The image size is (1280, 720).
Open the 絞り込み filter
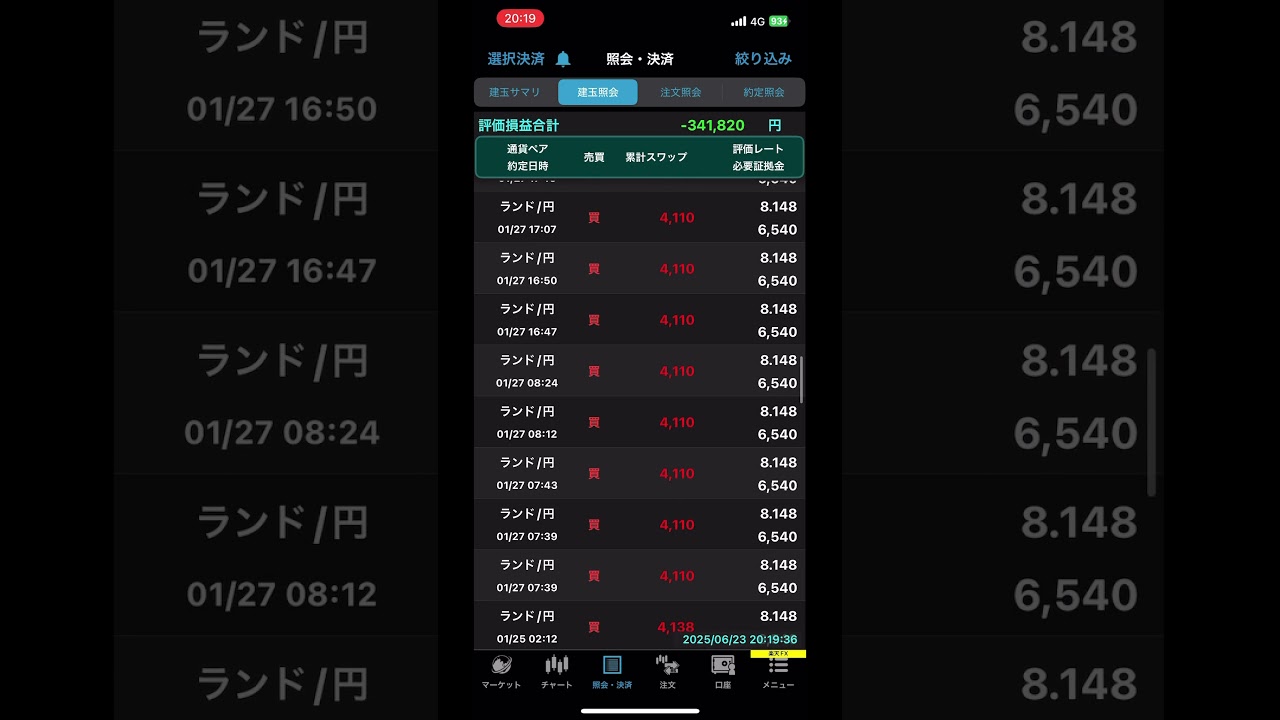pyautogui.click(x=763, y=59)
